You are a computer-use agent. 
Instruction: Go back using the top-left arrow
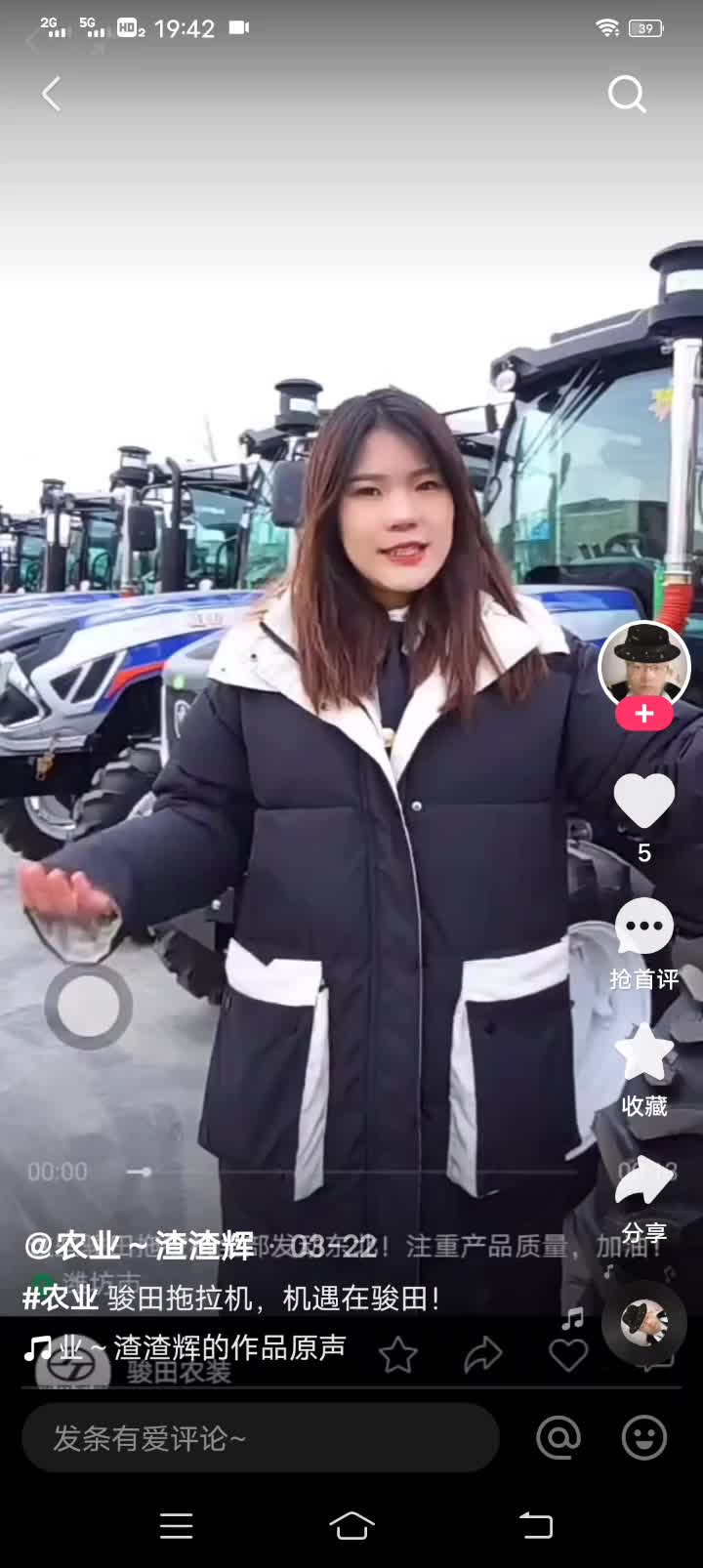[x=51, y=95]
